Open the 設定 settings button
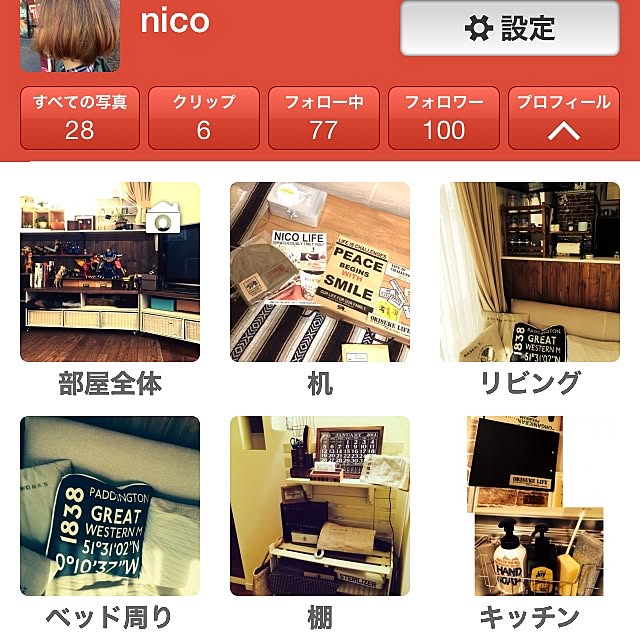This screenshot has height=640, width=640. (x=509, y=28)
